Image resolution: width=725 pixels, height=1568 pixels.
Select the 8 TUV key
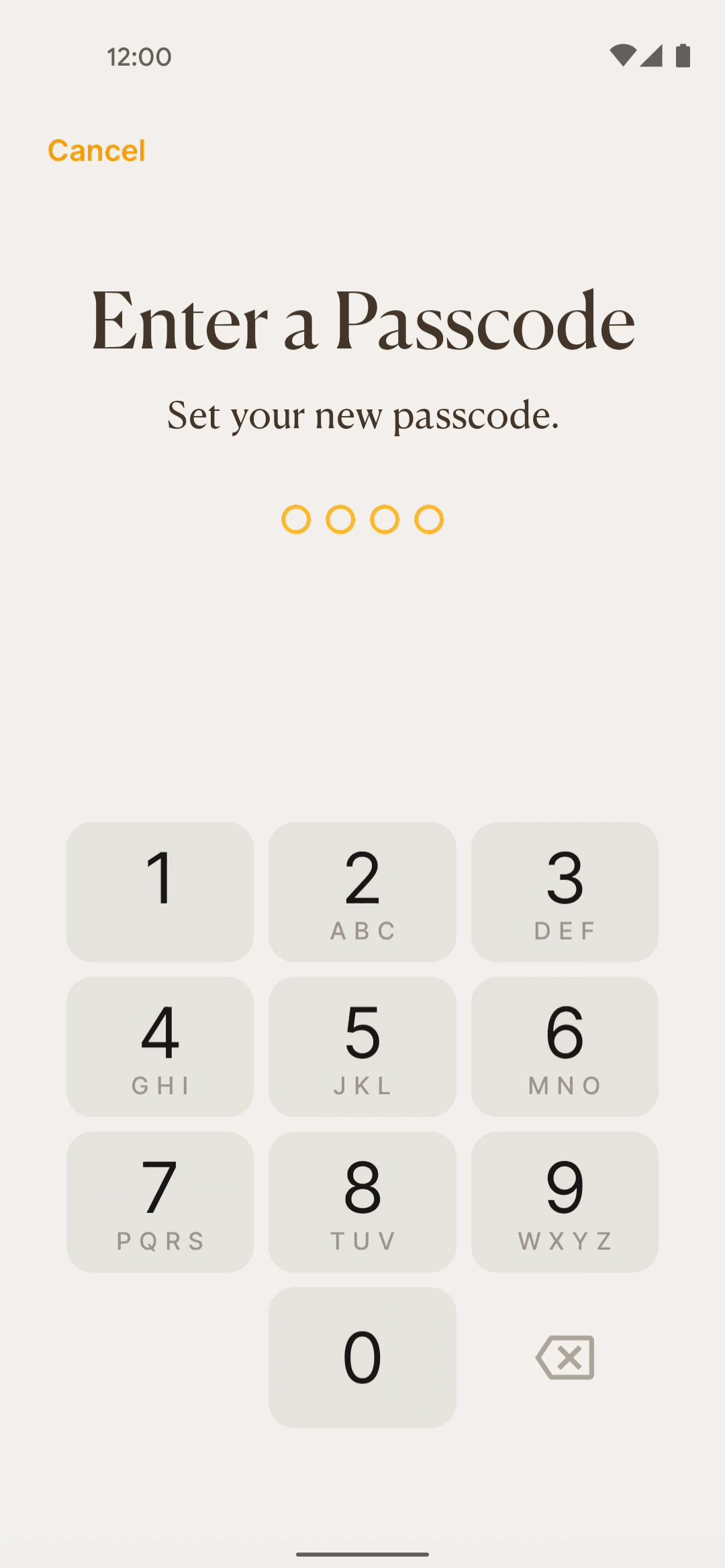(362, 1202)
